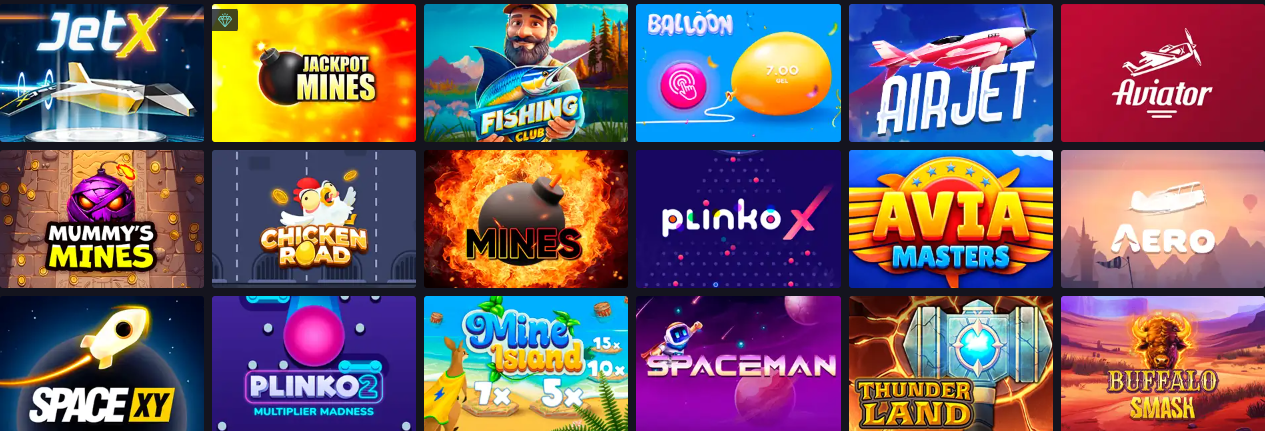Open the Mine Island game
1265x431 pixels.
click(526, 363)
